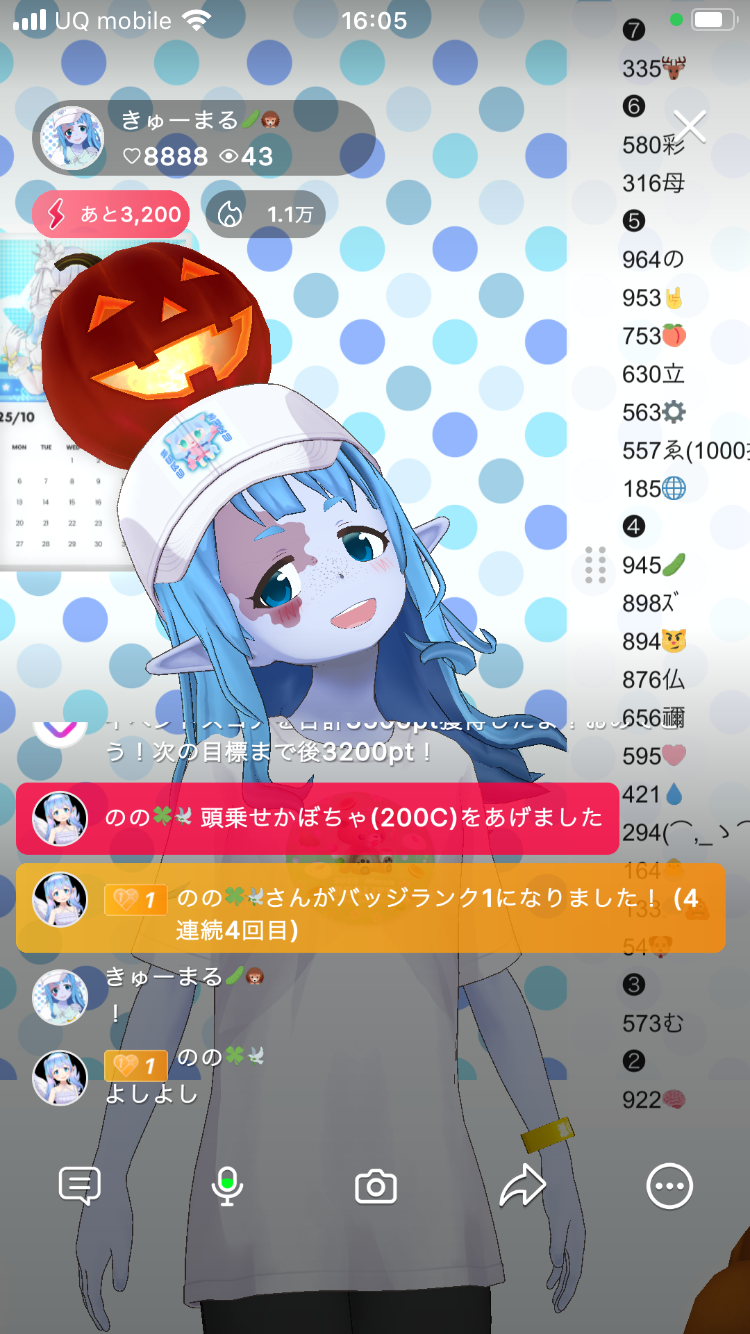
Task: Close the live stream with X
Action: (690, 127)
